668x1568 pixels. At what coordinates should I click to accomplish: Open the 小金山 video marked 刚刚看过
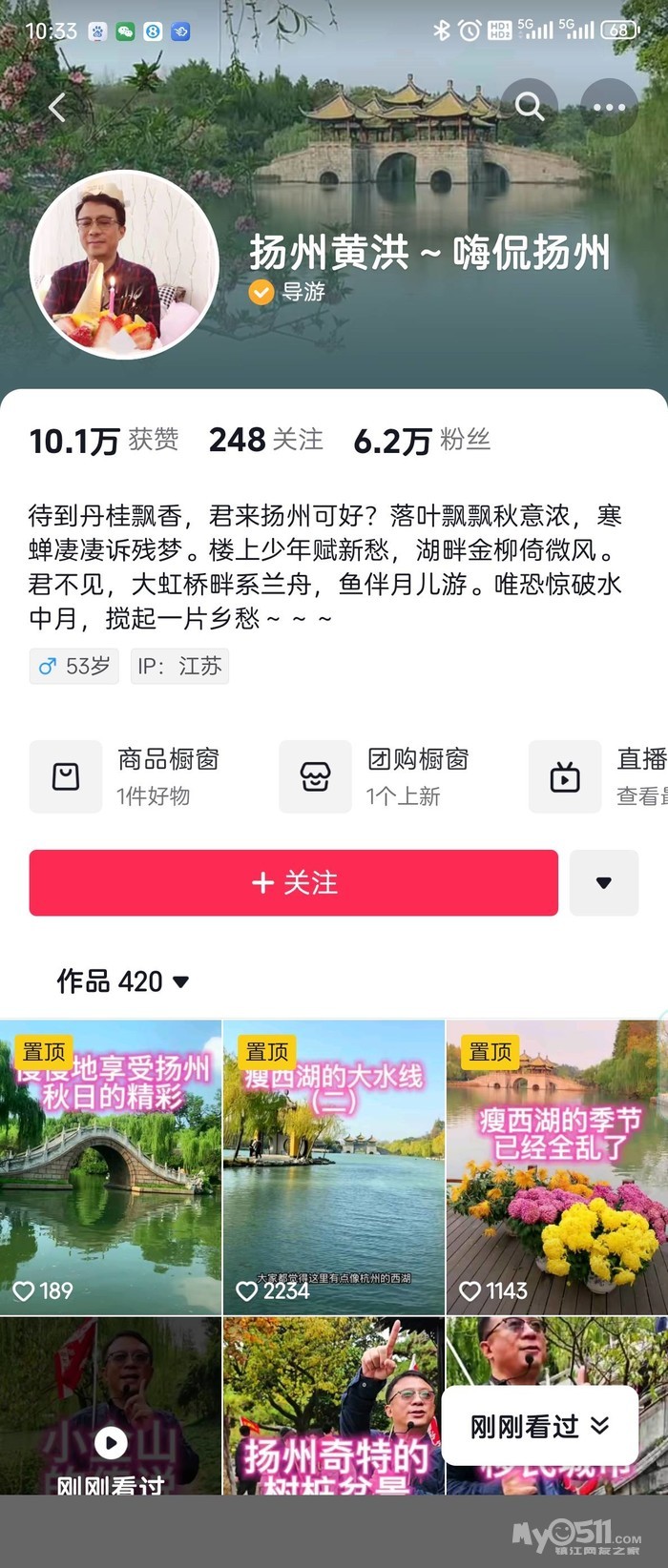pyautogui.click(x=111, y=1407)
